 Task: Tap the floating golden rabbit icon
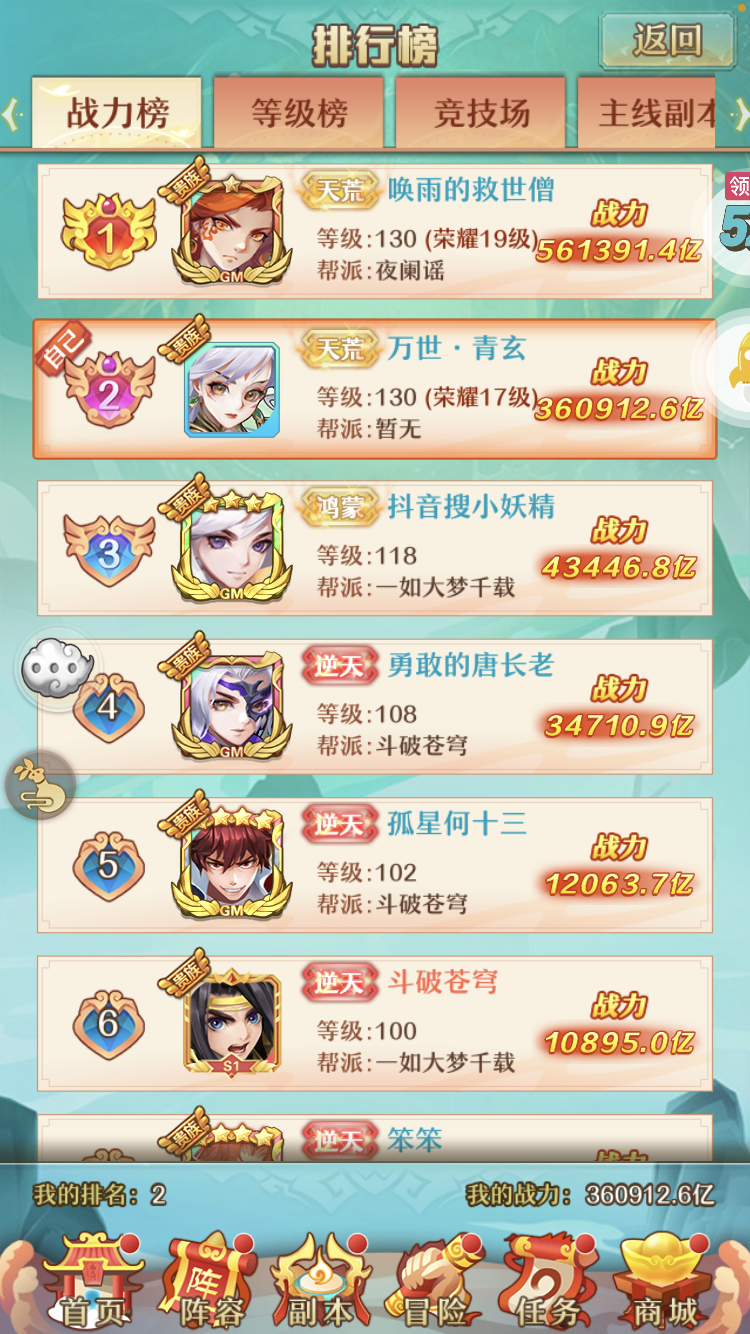click(41, 786)
